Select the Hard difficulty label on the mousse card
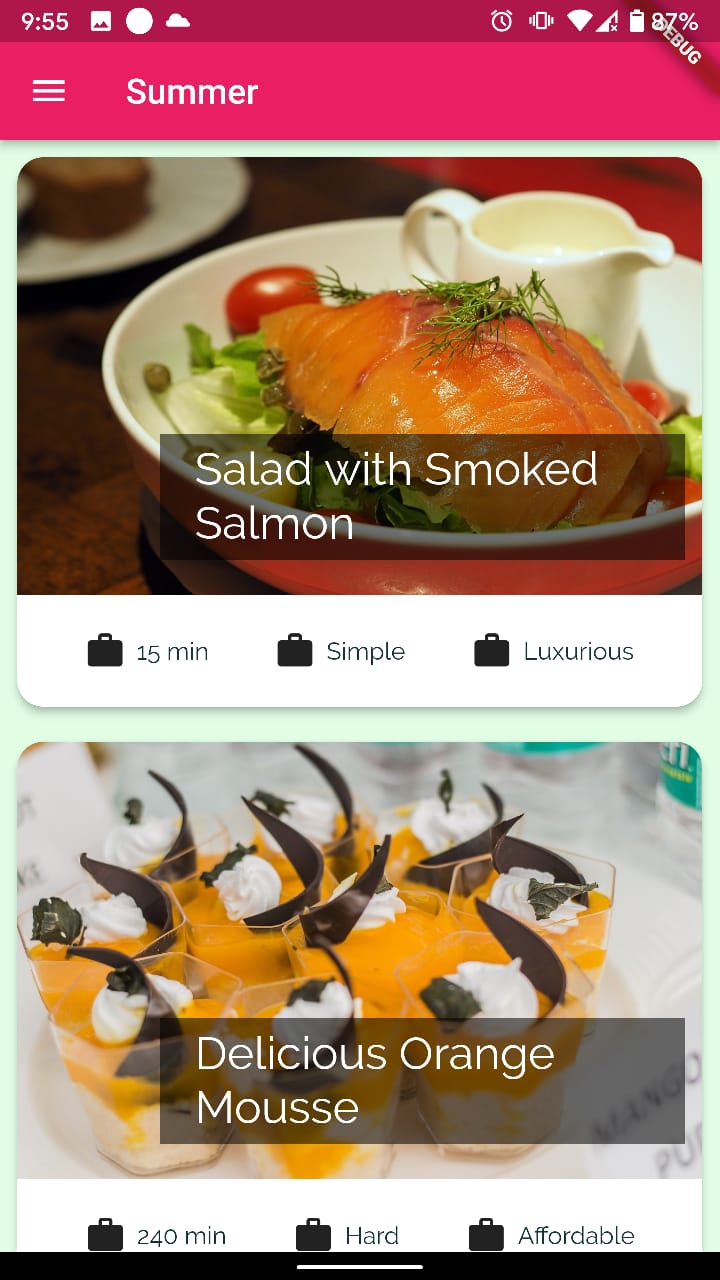The width and height of the screenshot is (720, 1280). click(371, 1235)
